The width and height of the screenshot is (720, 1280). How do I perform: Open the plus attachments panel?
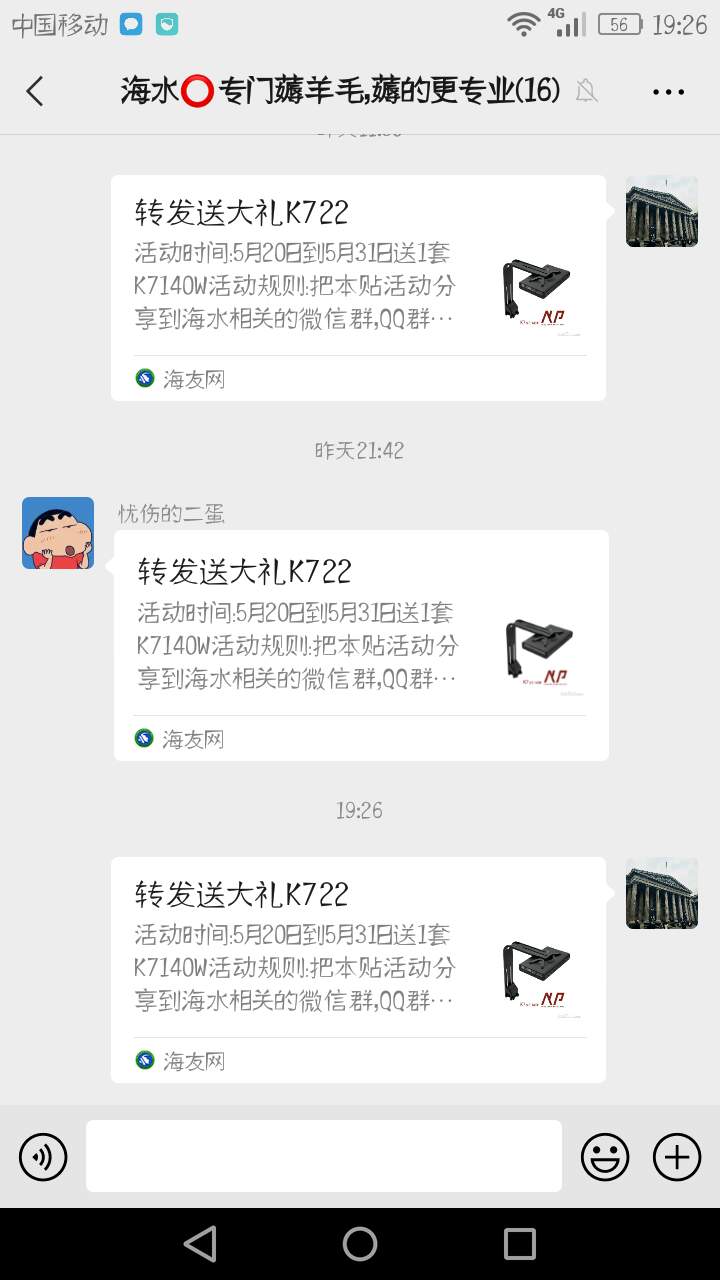(x=677, y=1157)
